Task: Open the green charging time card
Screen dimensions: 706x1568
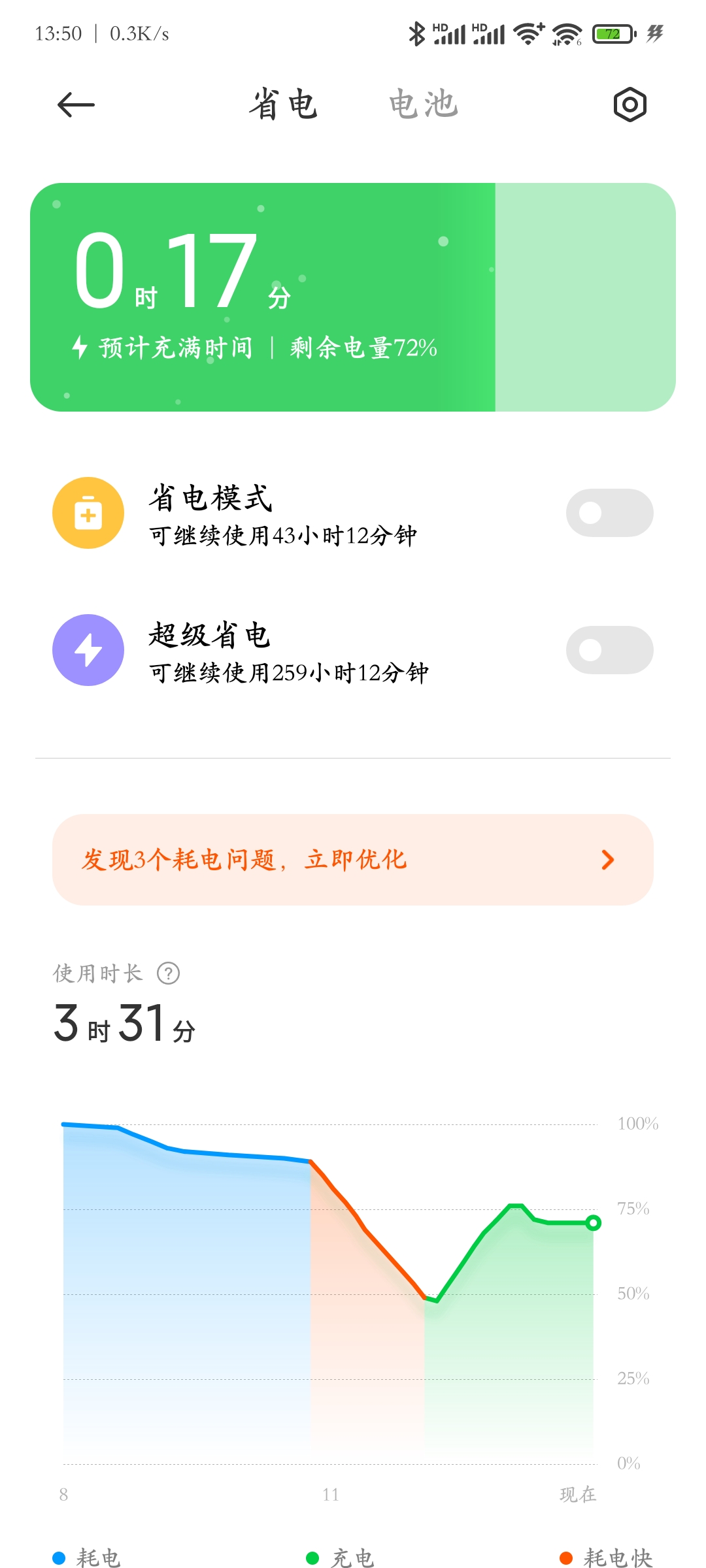Action: click(x=353, y=297)
